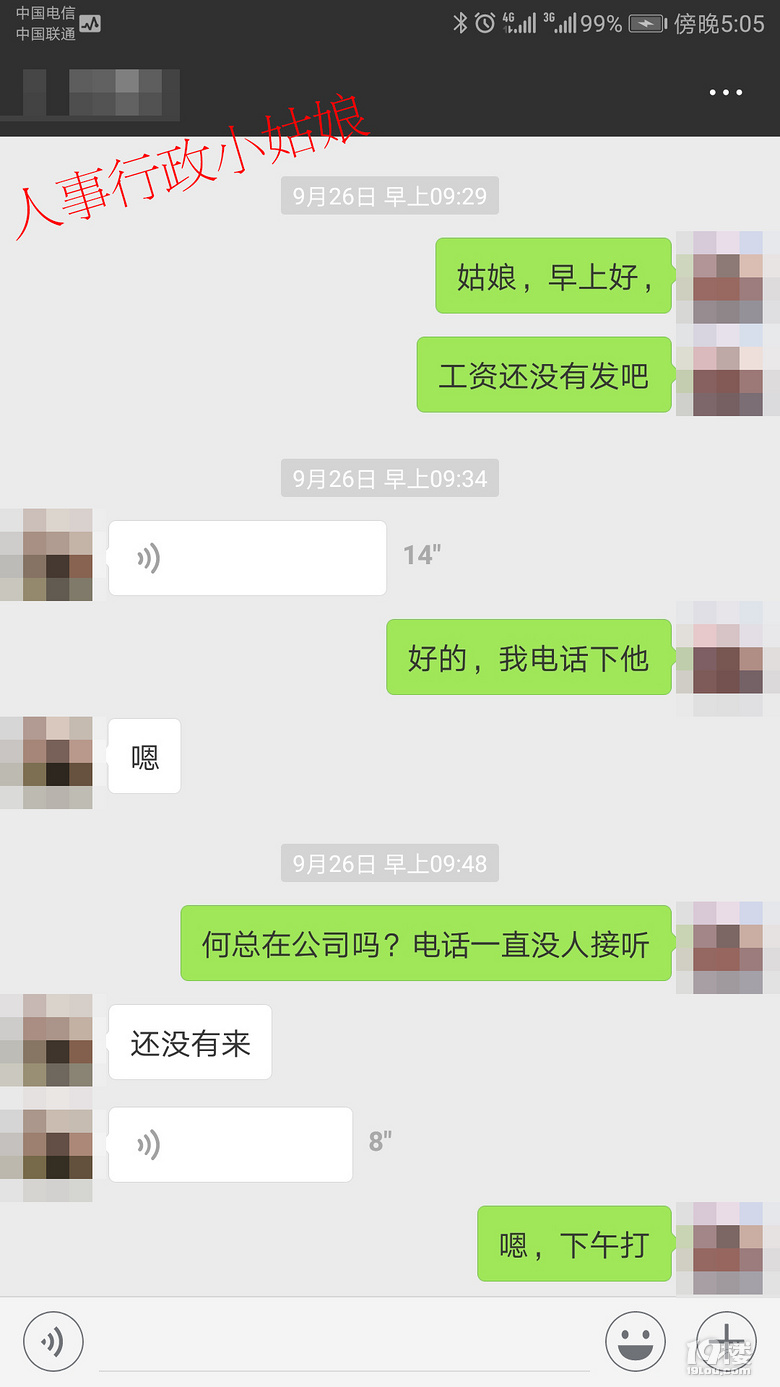Switch to voice input mode

tap(53, 1340)
